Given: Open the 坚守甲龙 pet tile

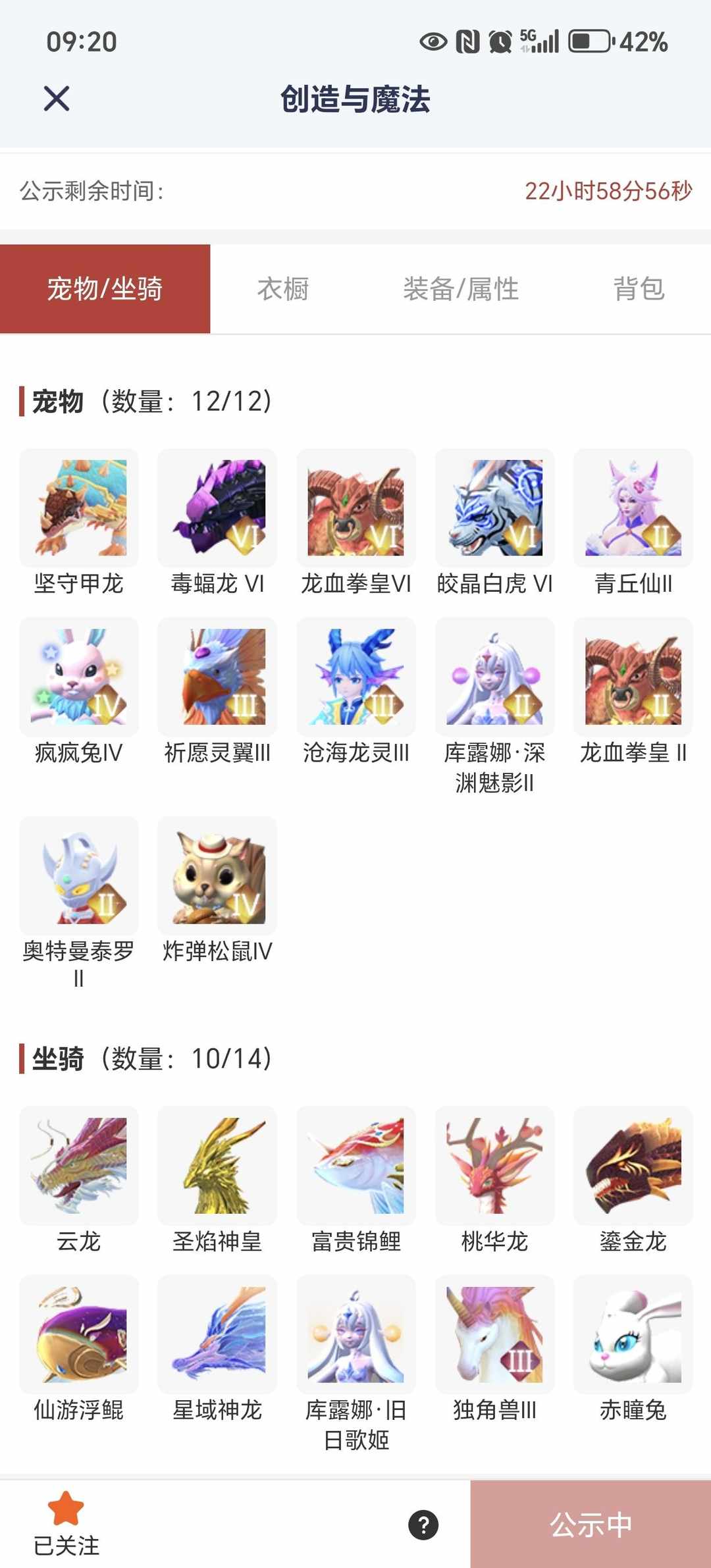Looking at the screenshot, I should (x=79, y=508).
